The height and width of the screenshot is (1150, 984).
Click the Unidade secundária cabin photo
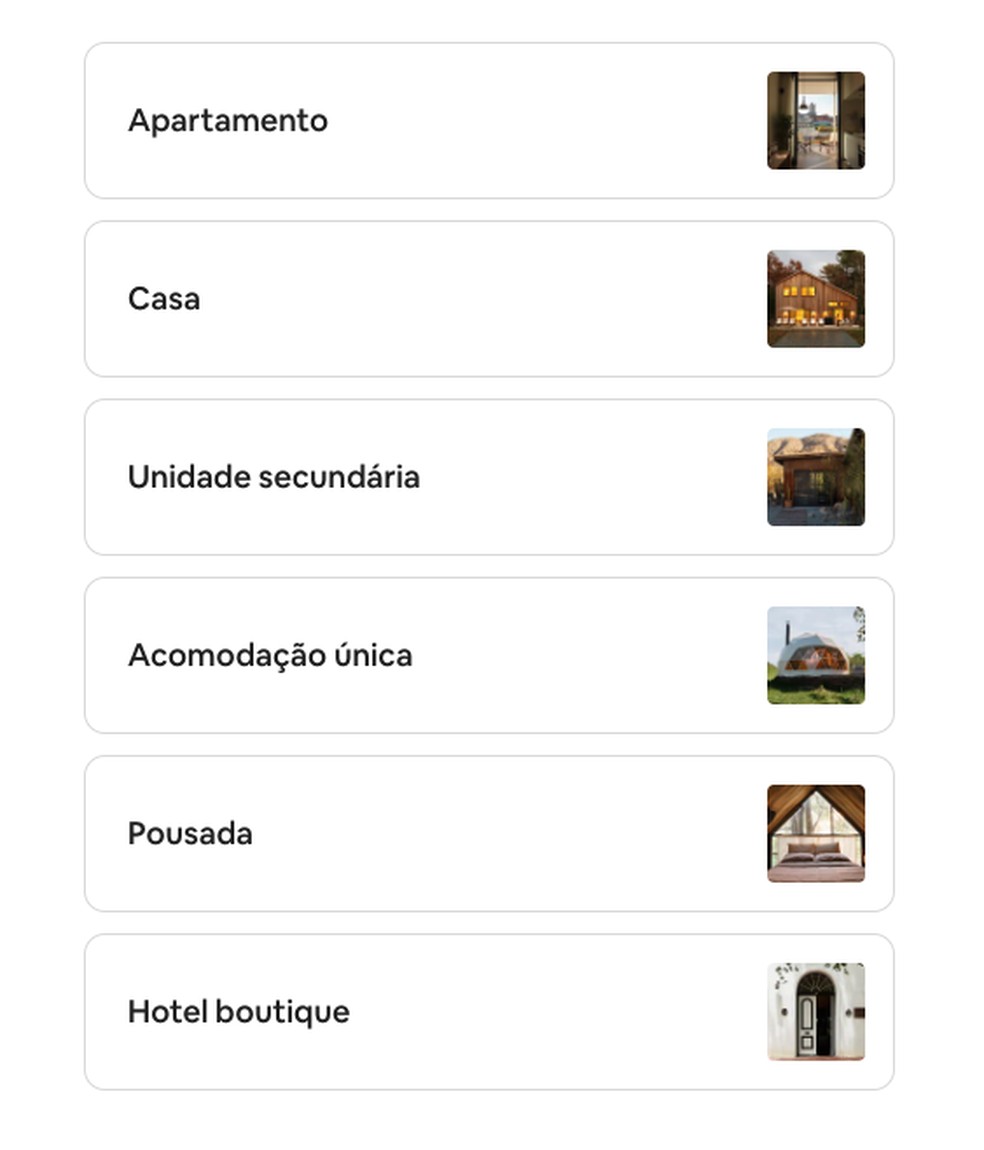(x=816, y=477)
